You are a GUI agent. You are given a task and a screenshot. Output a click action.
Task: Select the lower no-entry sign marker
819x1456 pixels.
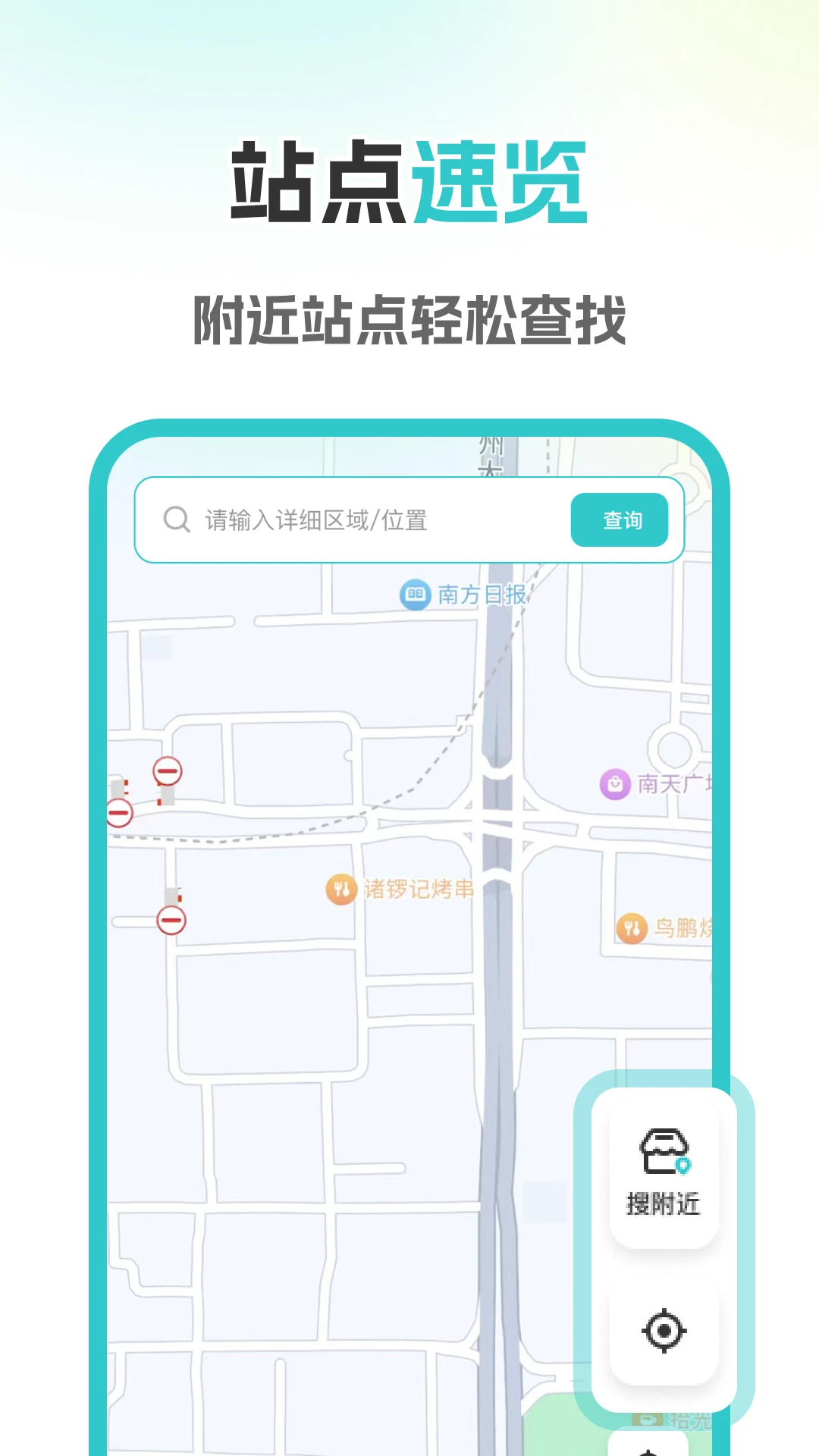171,920
